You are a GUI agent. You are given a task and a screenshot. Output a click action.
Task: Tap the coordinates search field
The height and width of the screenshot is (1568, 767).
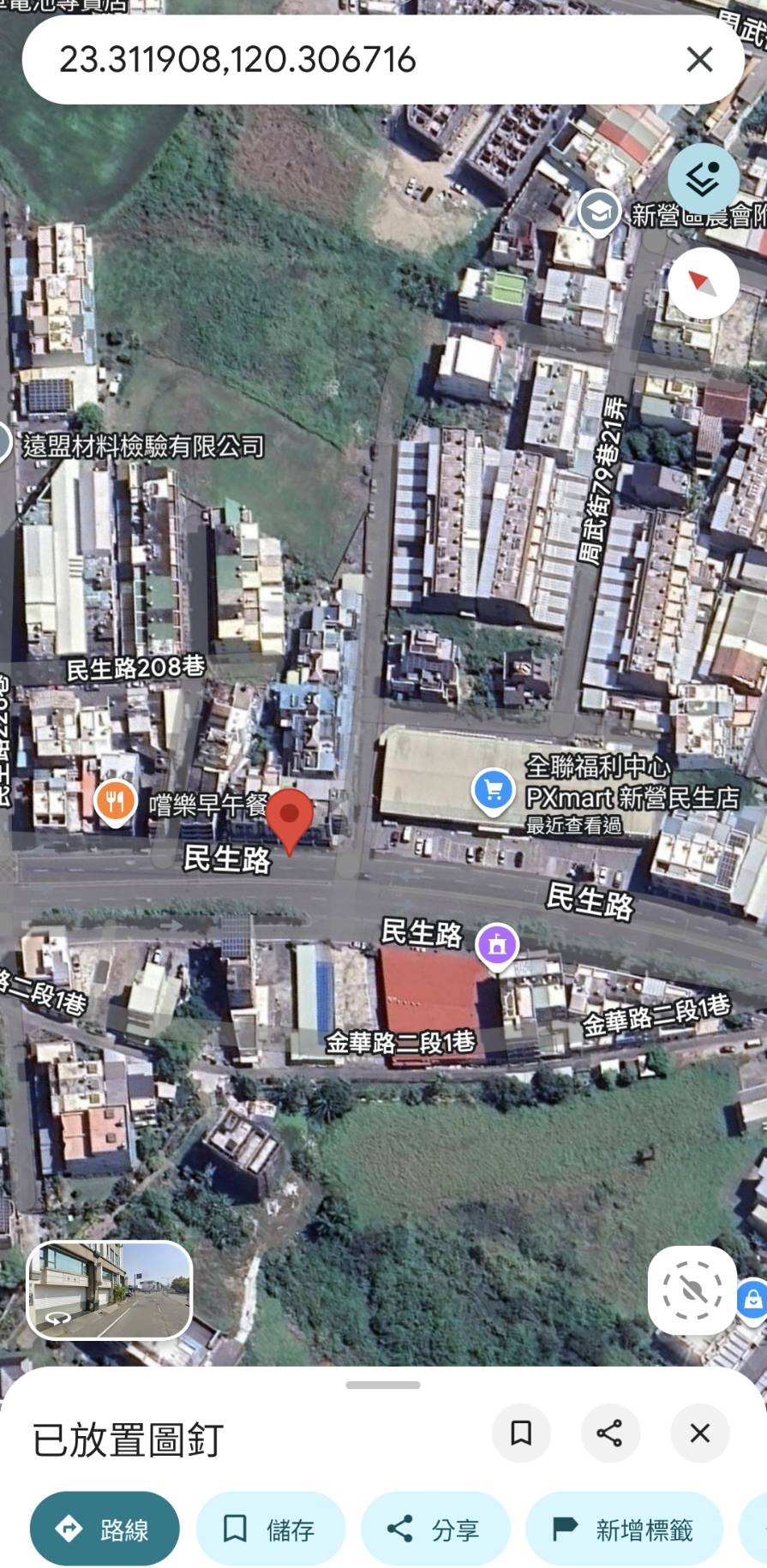pyautogui.click(x=343, y=60)
